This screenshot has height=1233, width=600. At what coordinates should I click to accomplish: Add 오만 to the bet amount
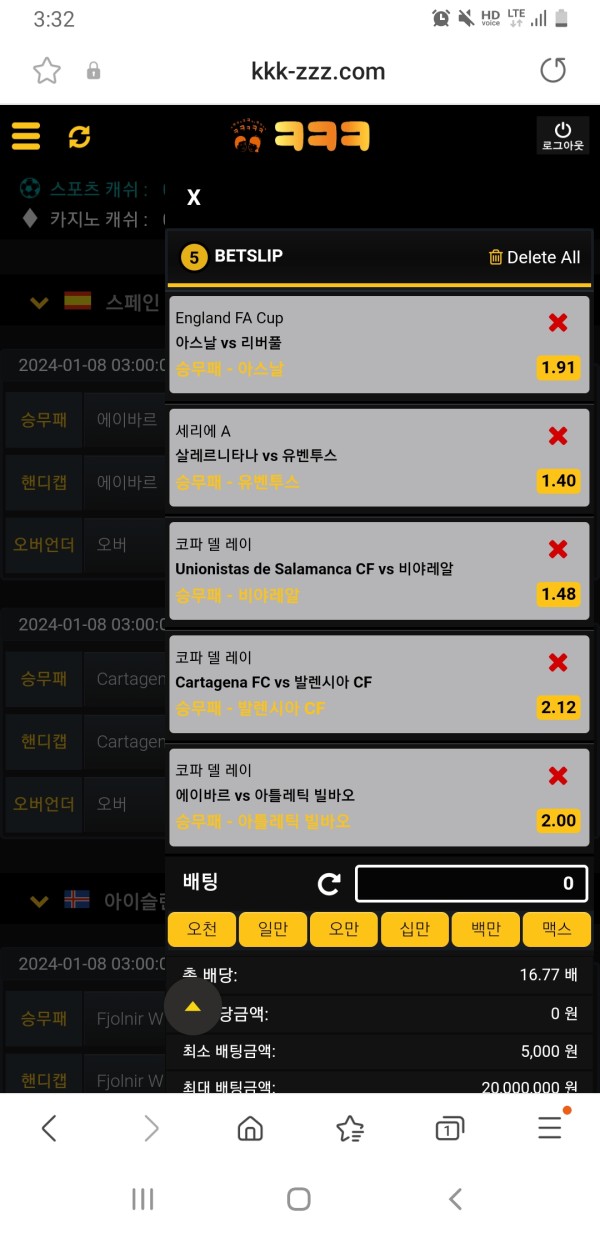pyautogui.click(x=343, y=929)
